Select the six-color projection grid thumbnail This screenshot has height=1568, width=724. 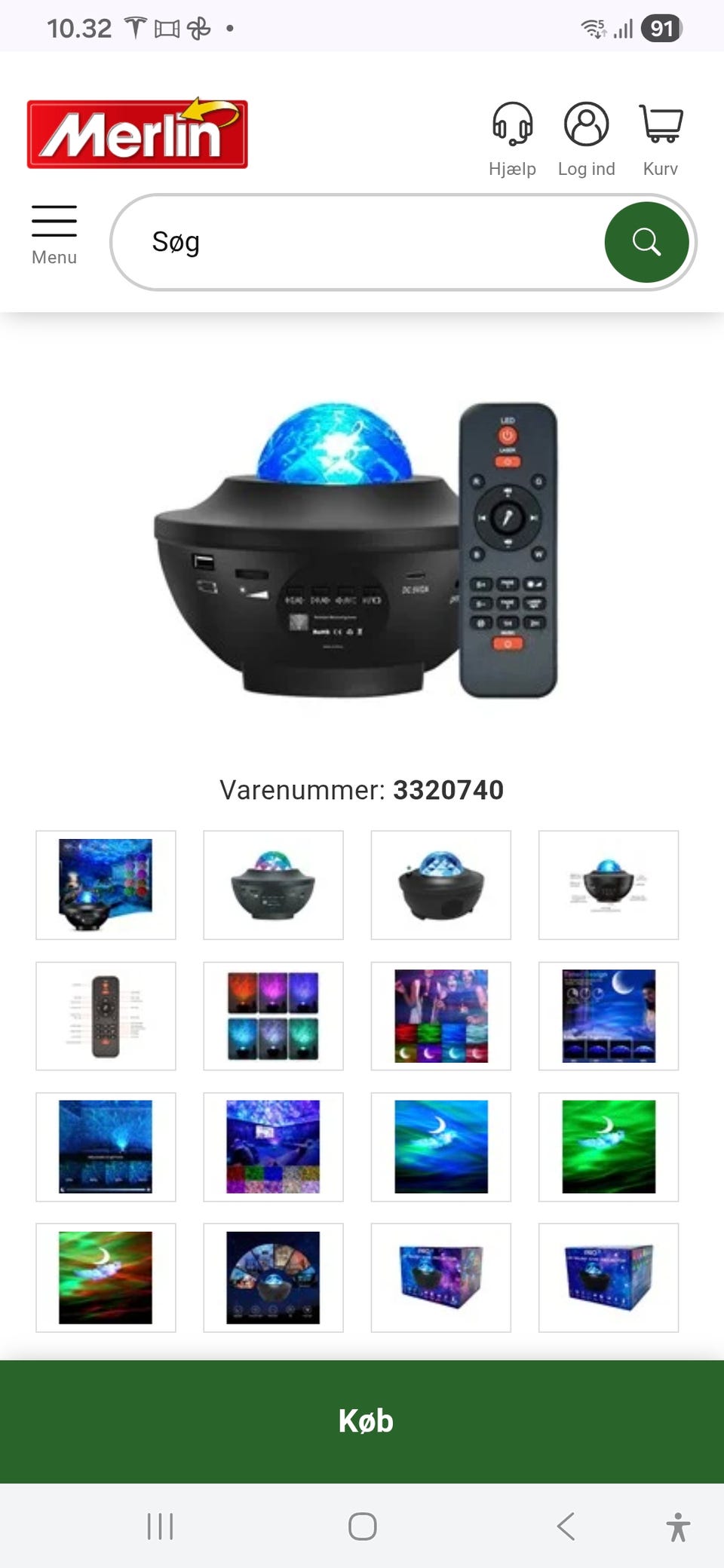click(273, 1015)
